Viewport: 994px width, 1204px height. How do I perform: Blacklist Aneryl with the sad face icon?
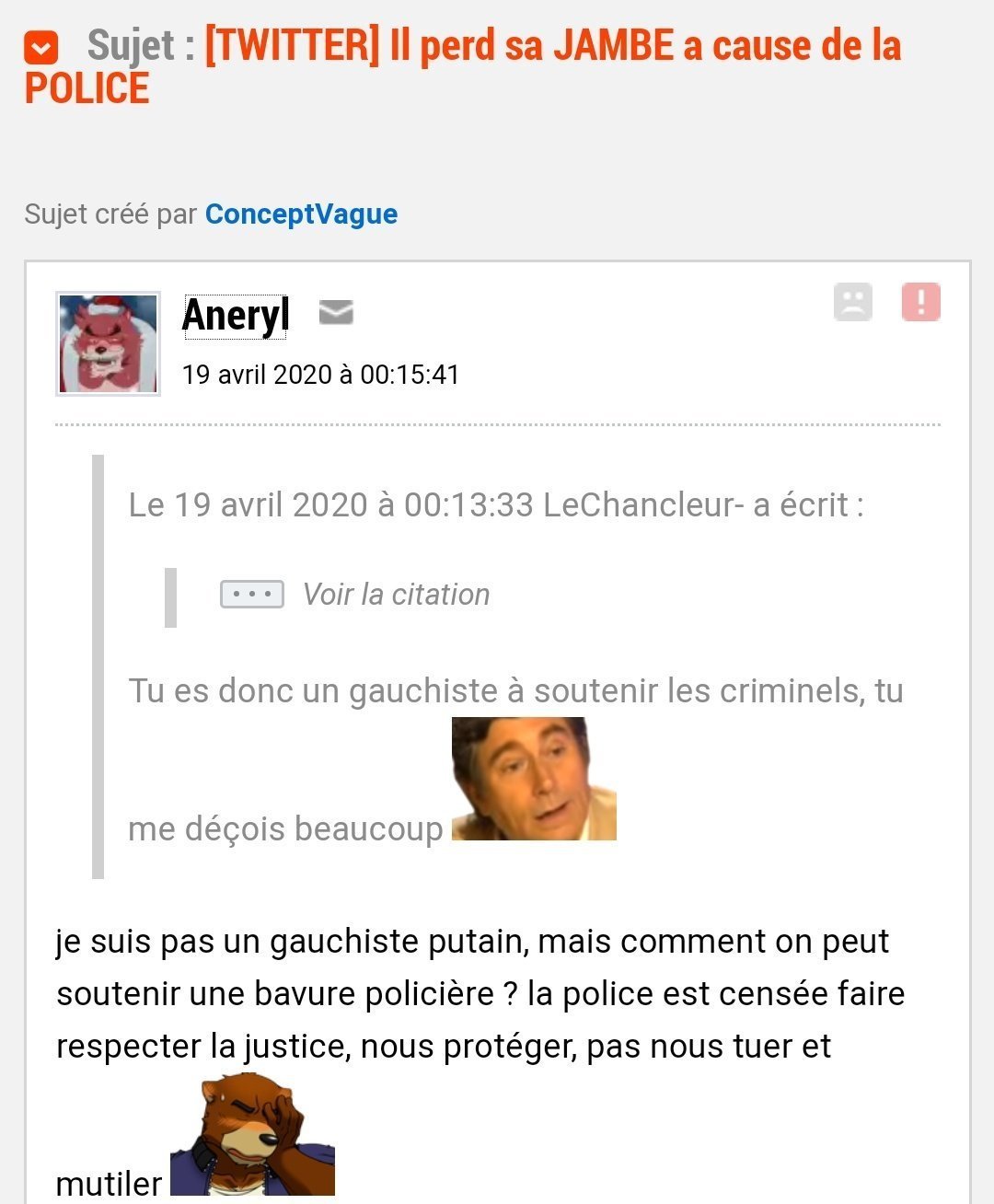852,302
